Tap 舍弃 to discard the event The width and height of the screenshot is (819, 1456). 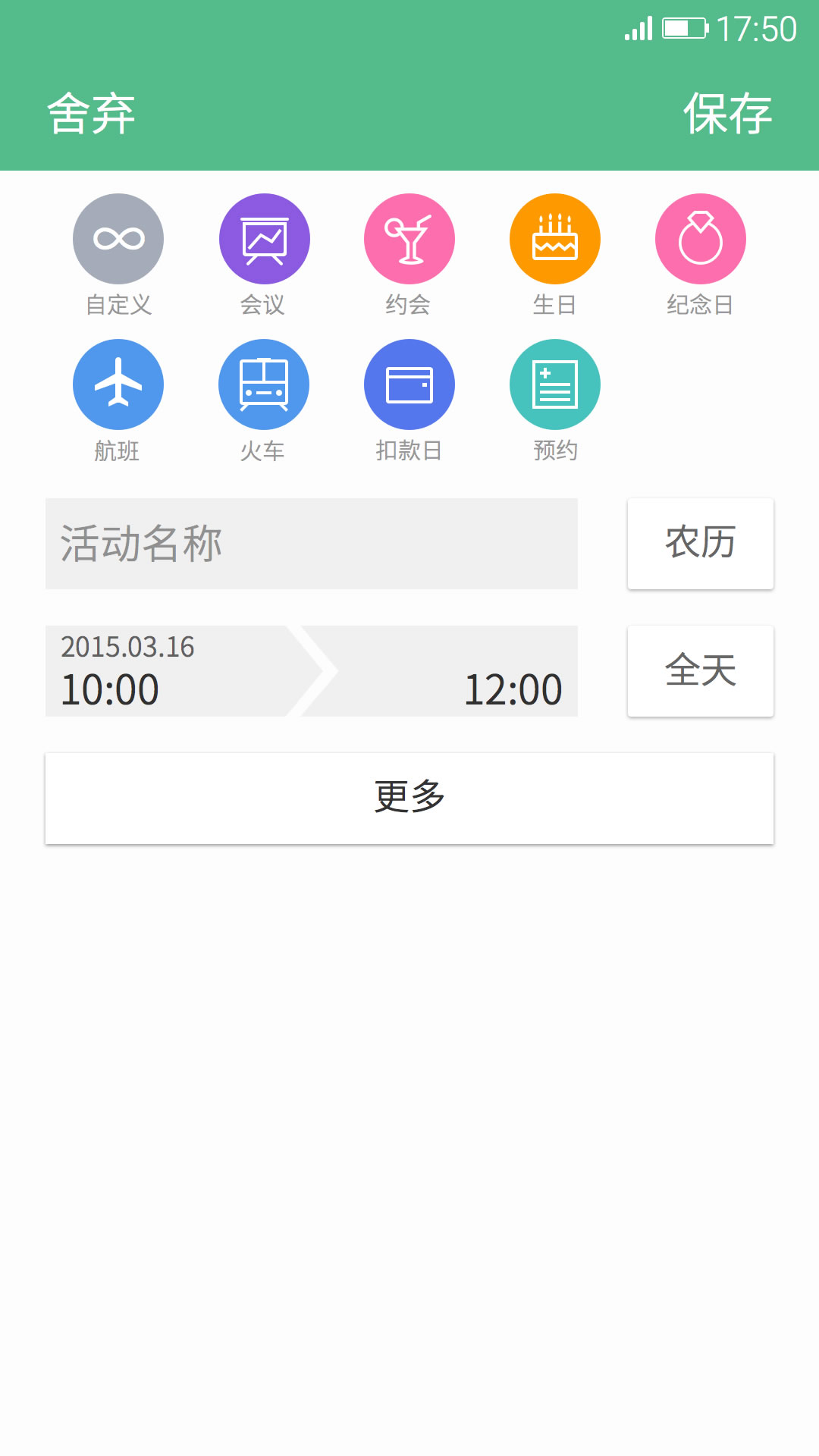91,114
